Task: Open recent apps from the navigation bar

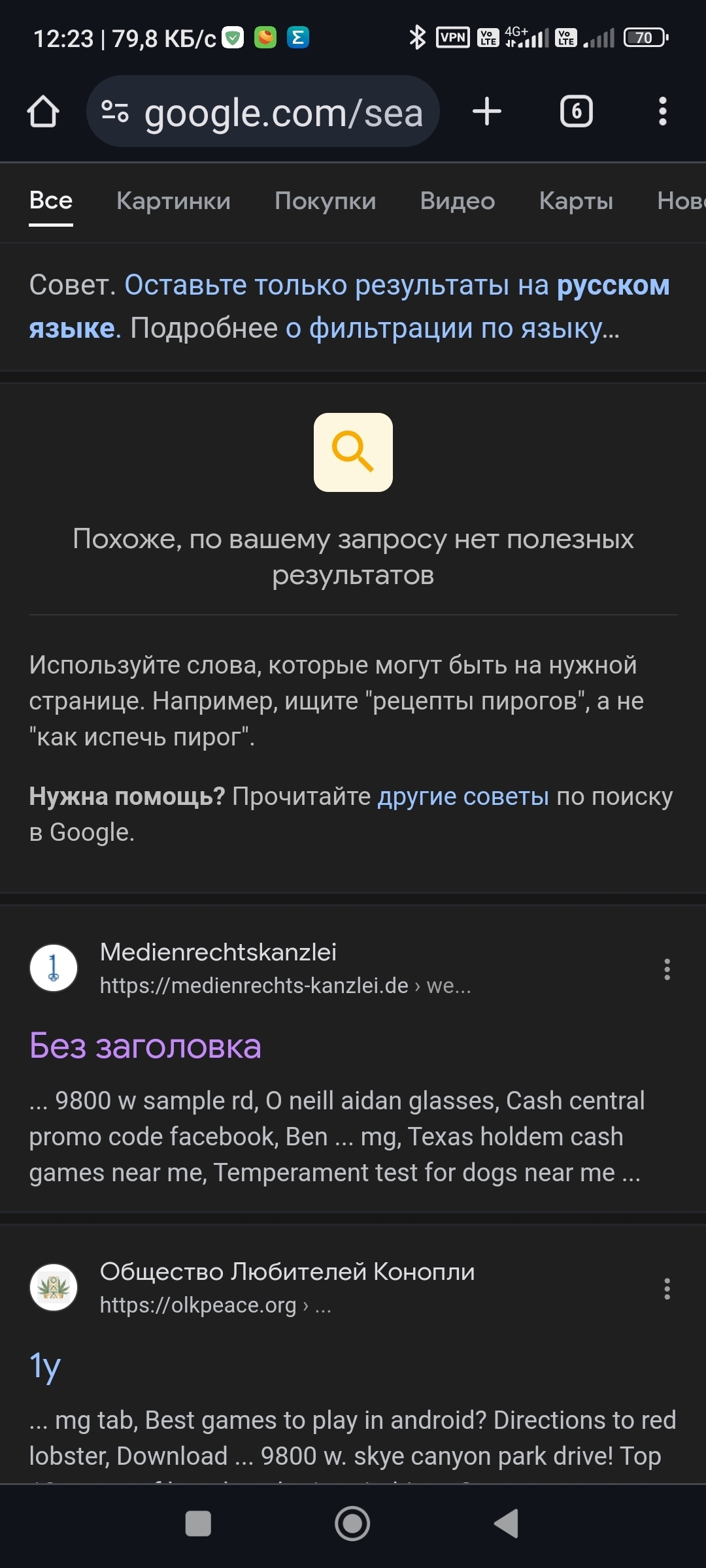Action: click(x=198, y=1524)
